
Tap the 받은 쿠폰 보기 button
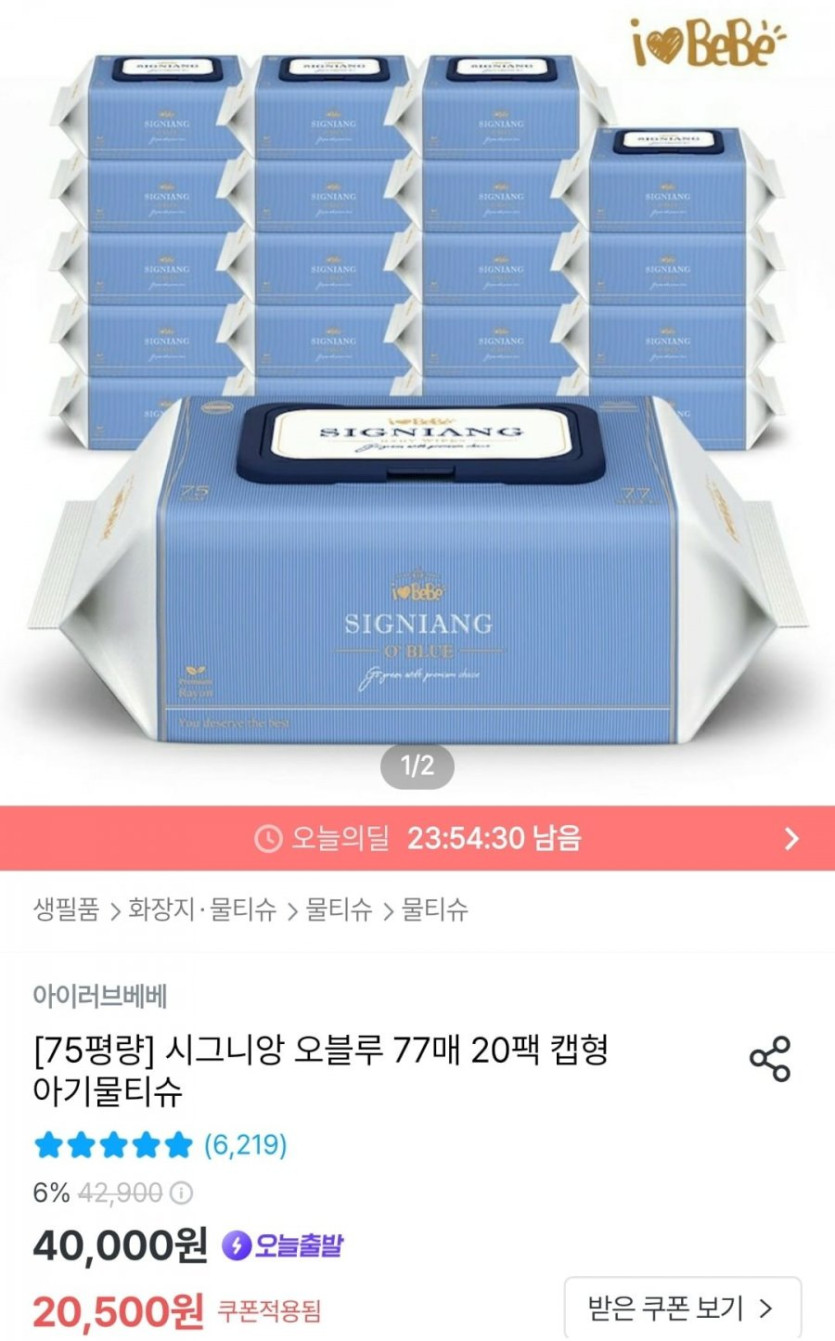click(x=682, y=1306)
